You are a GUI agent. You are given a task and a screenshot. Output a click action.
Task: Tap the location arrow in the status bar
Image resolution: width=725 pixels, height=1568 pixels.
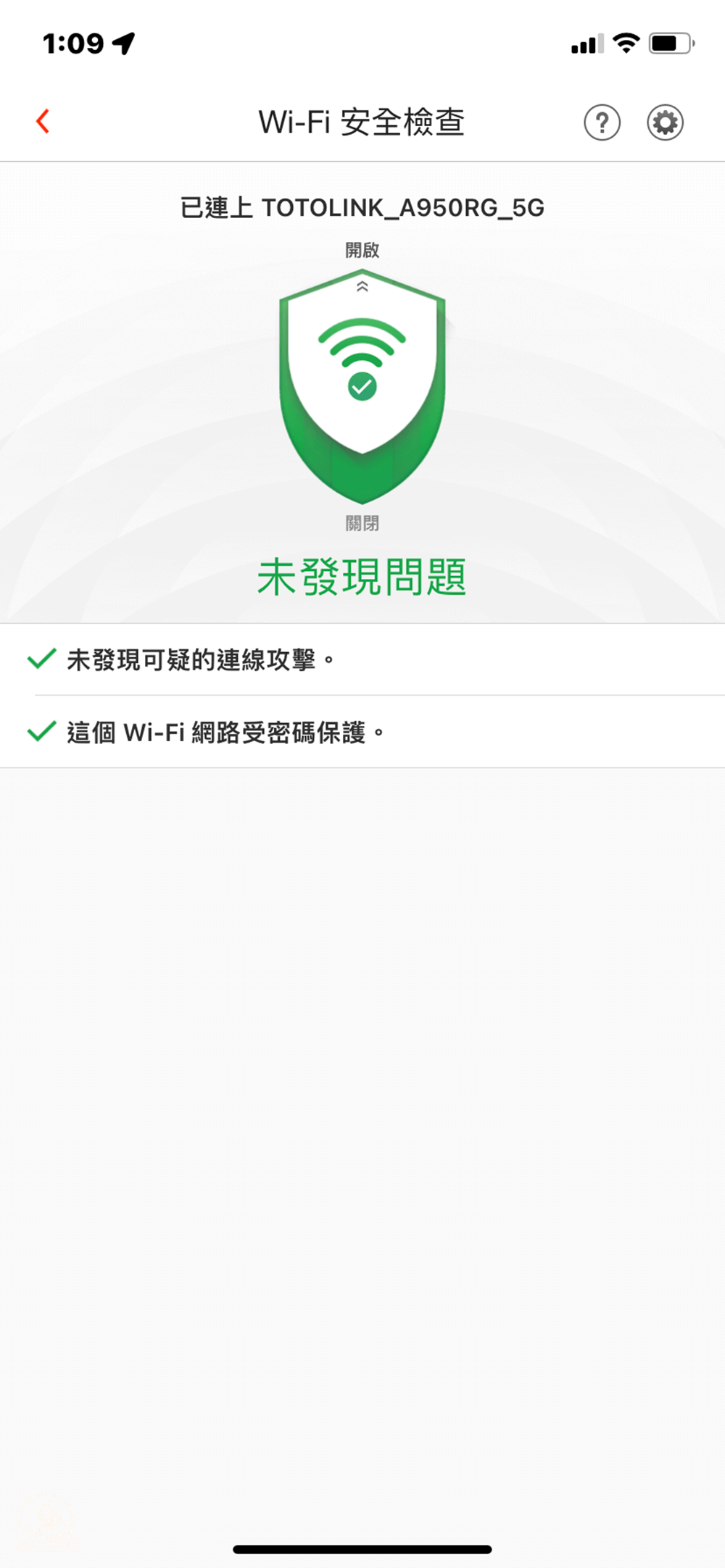122,43
